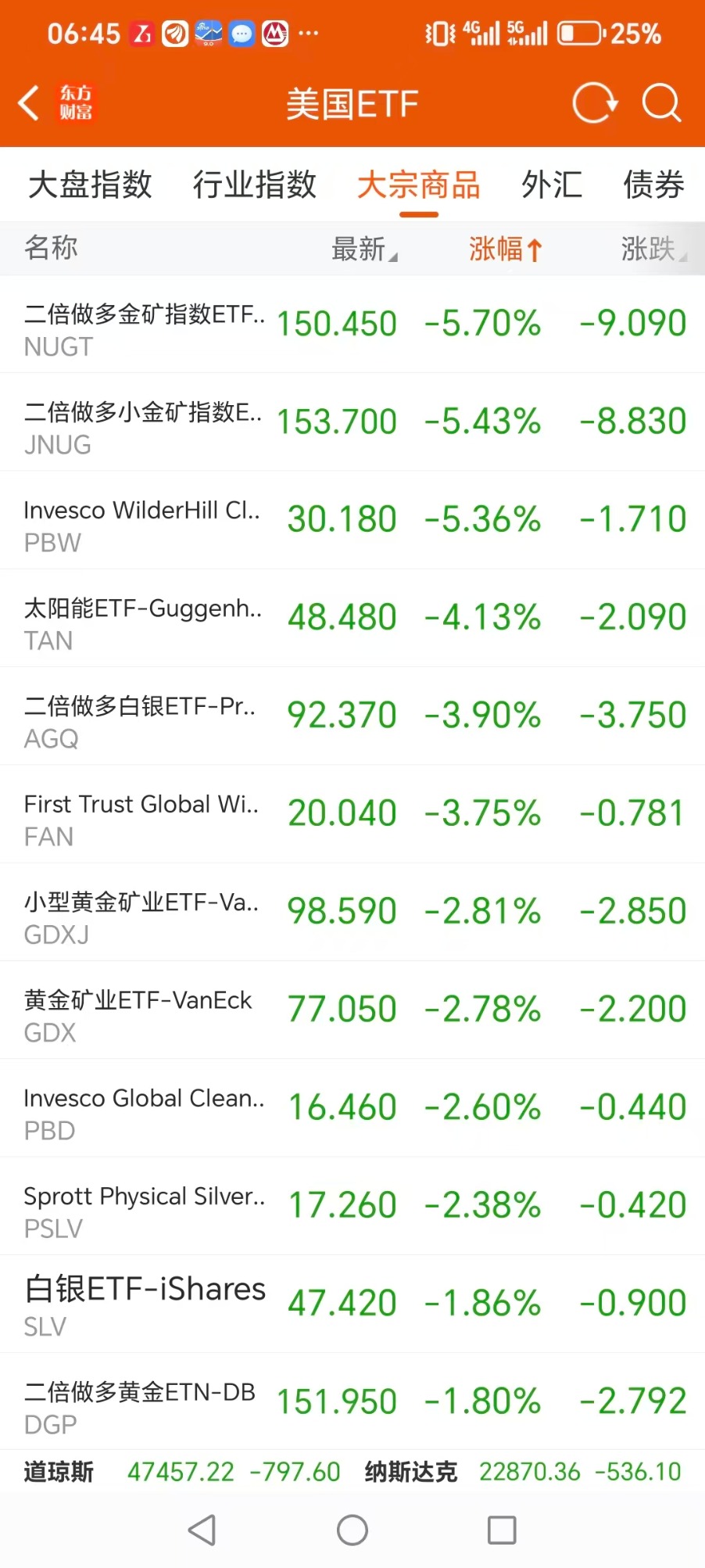The height and width of the screenshot is (1568, 705).
Task: Switch to the 大盘指数 tab
Action: pyautogui.click(x=90, y=185)
